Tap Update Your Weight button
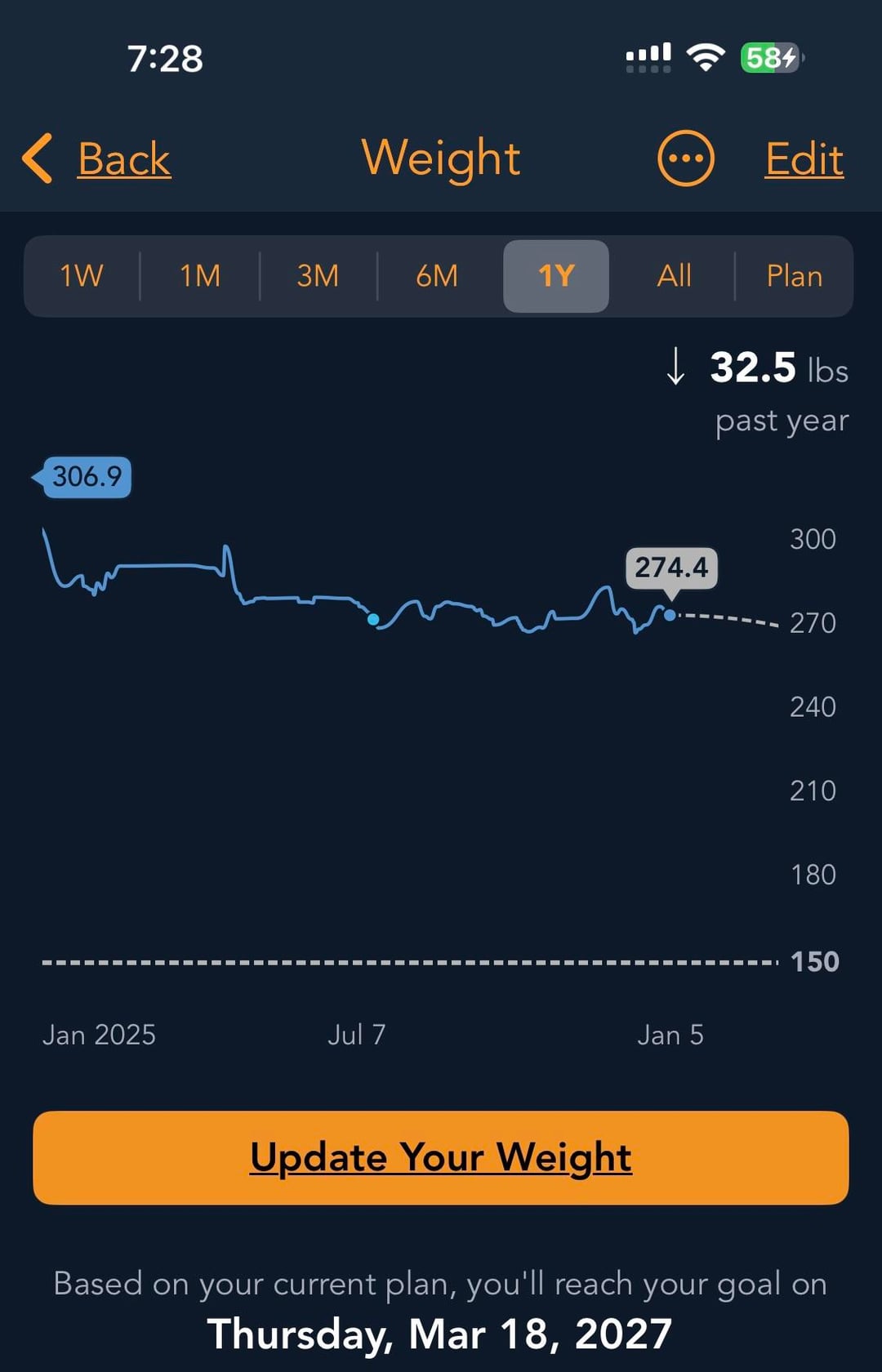 pos(441,1157)
